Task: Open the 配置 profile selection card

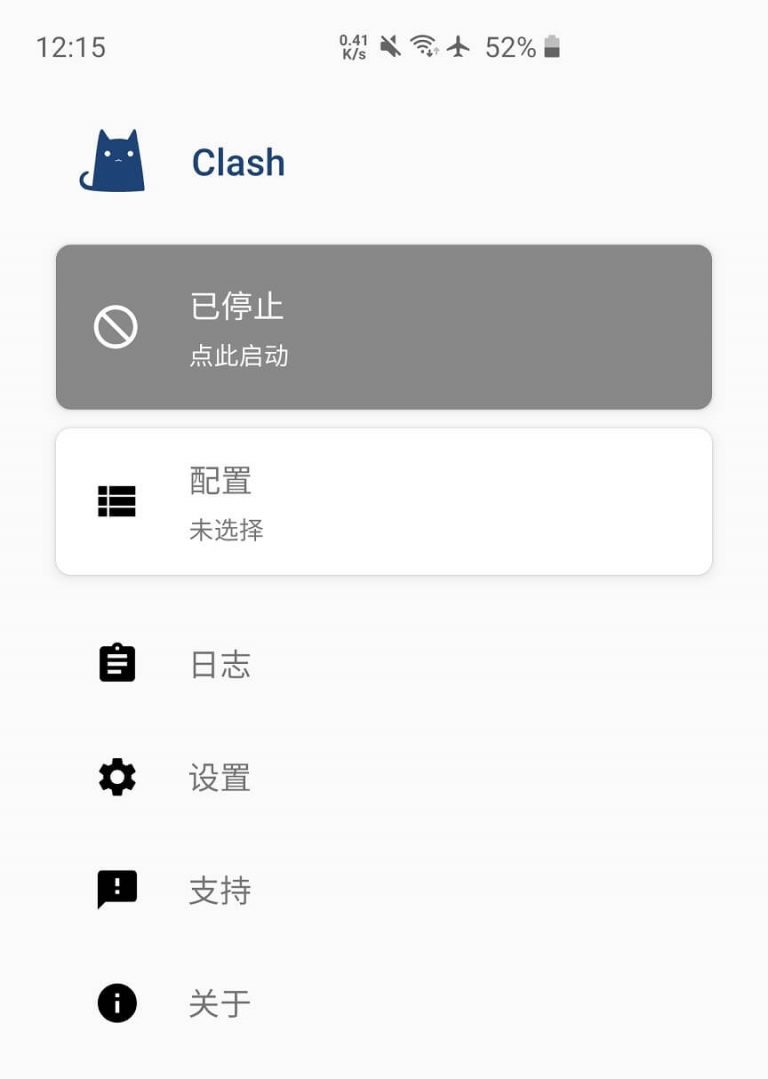Action: (x=384, y=500)
